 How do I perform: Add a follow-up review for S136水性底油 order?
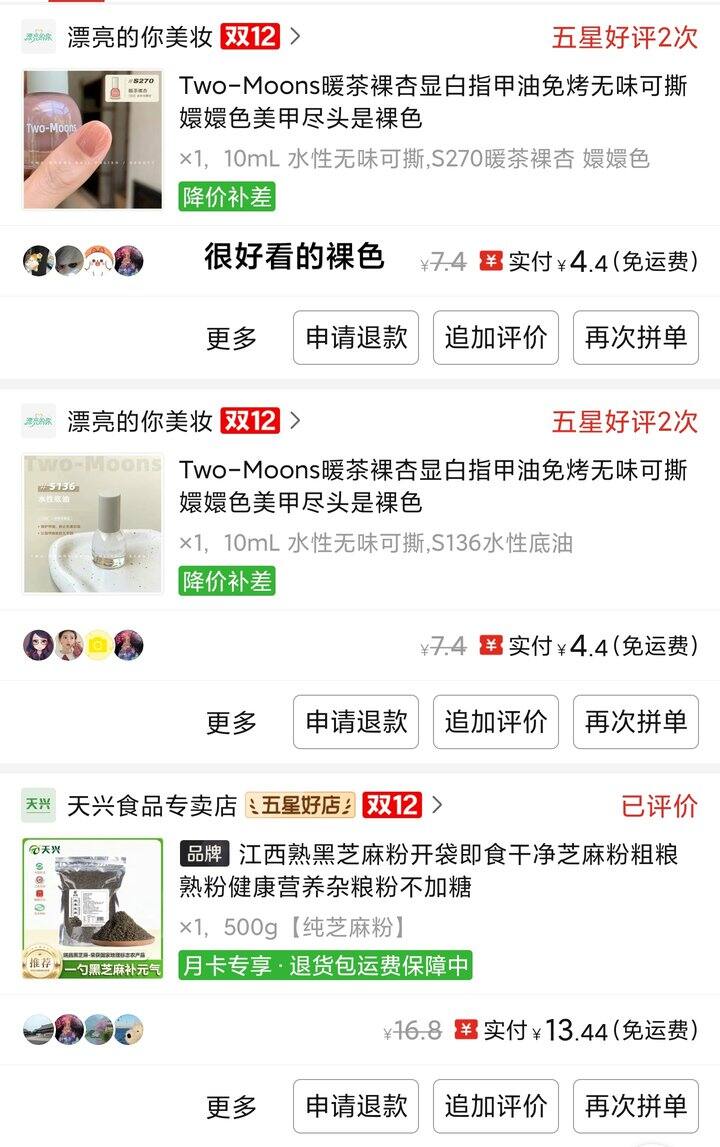(496, 722)
